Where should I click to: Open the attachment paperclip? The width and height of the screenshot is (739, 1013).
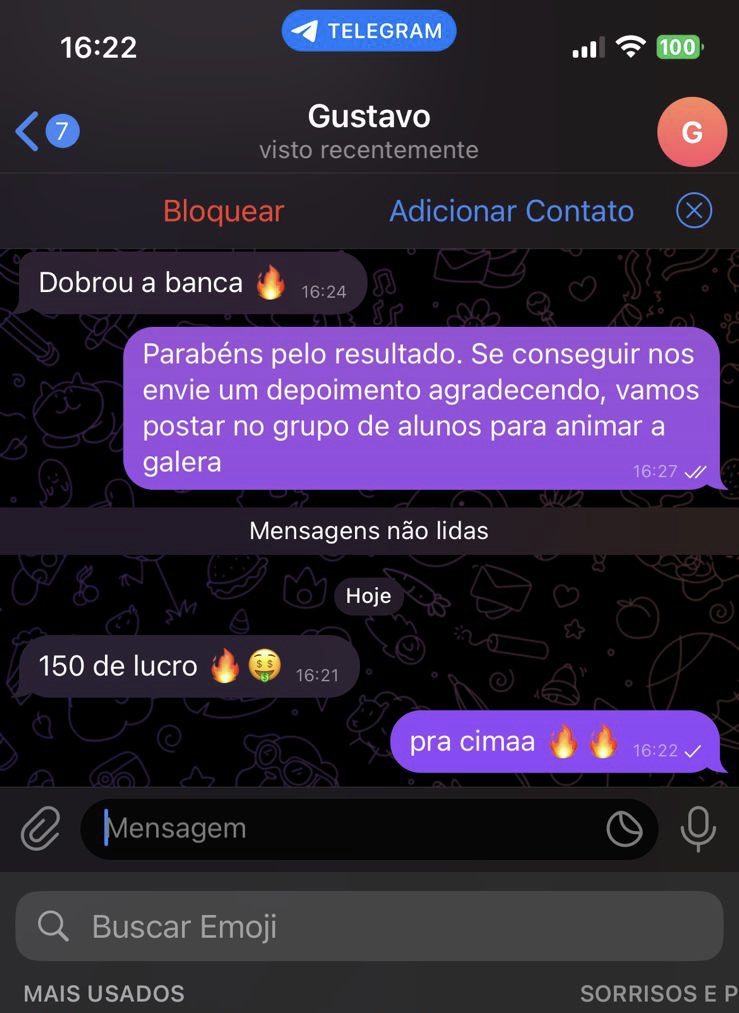(41, 829)
